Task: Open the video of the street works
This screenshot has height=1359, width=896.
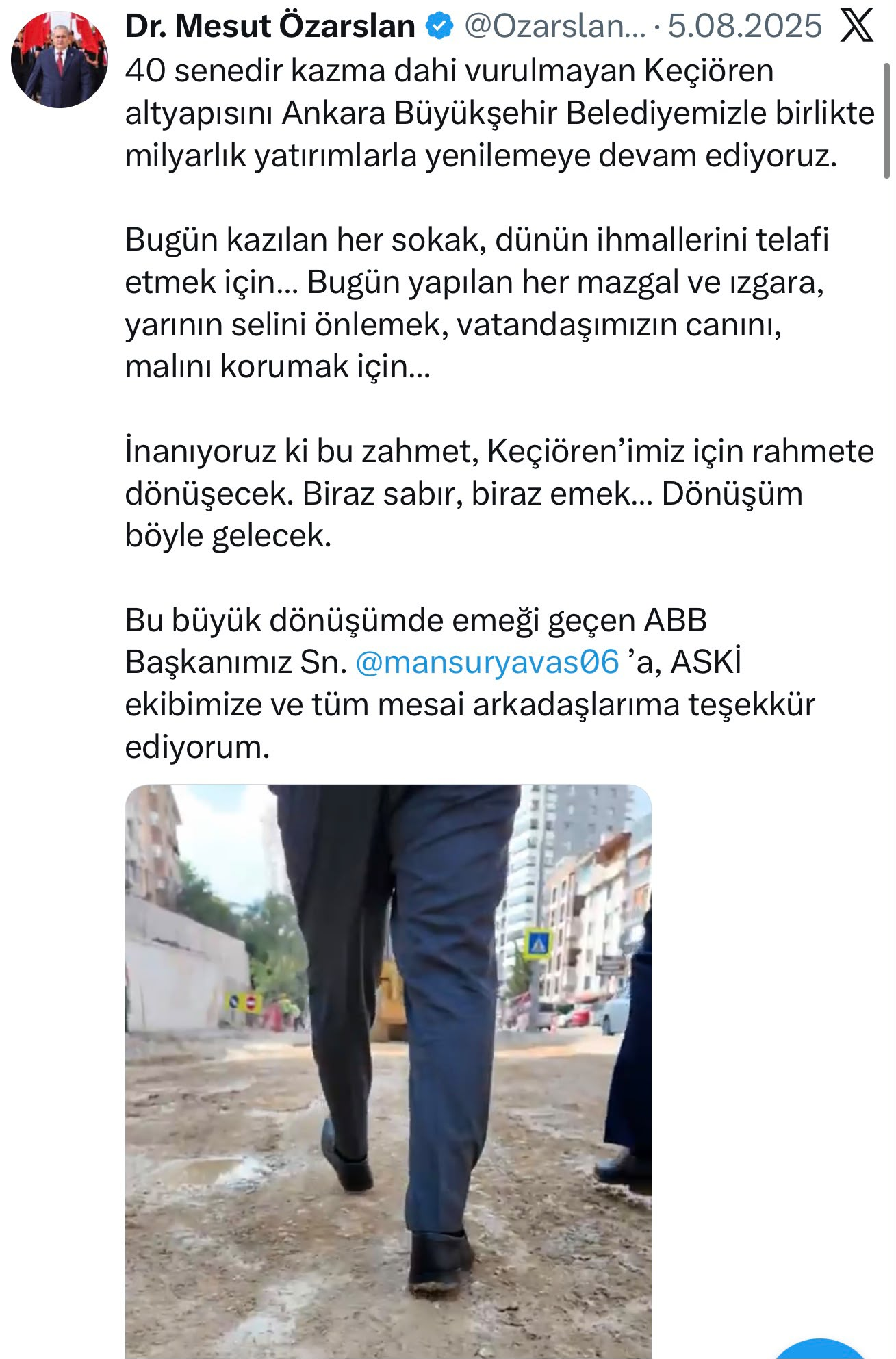Action: [388, 1071]
